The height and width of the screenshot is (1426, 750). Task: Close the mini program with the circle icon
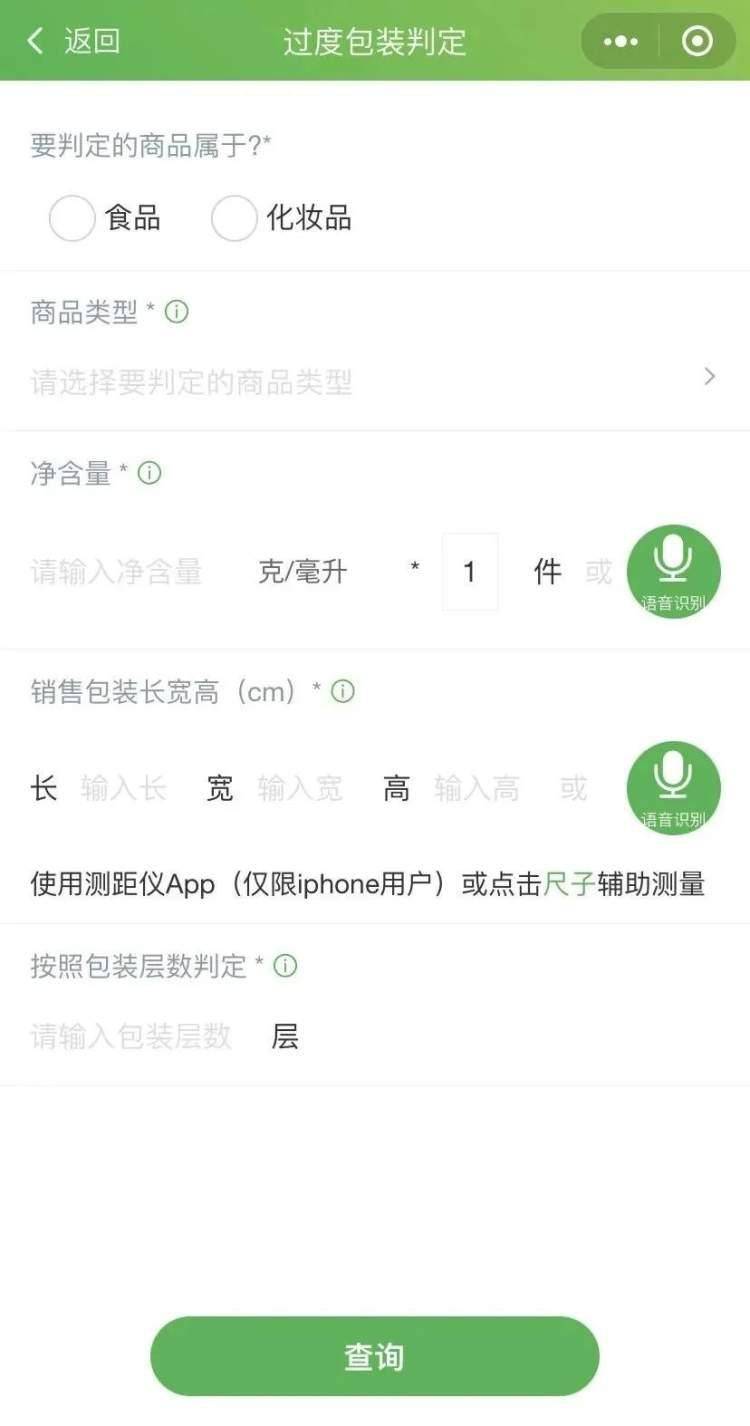(x=697, y=41)
